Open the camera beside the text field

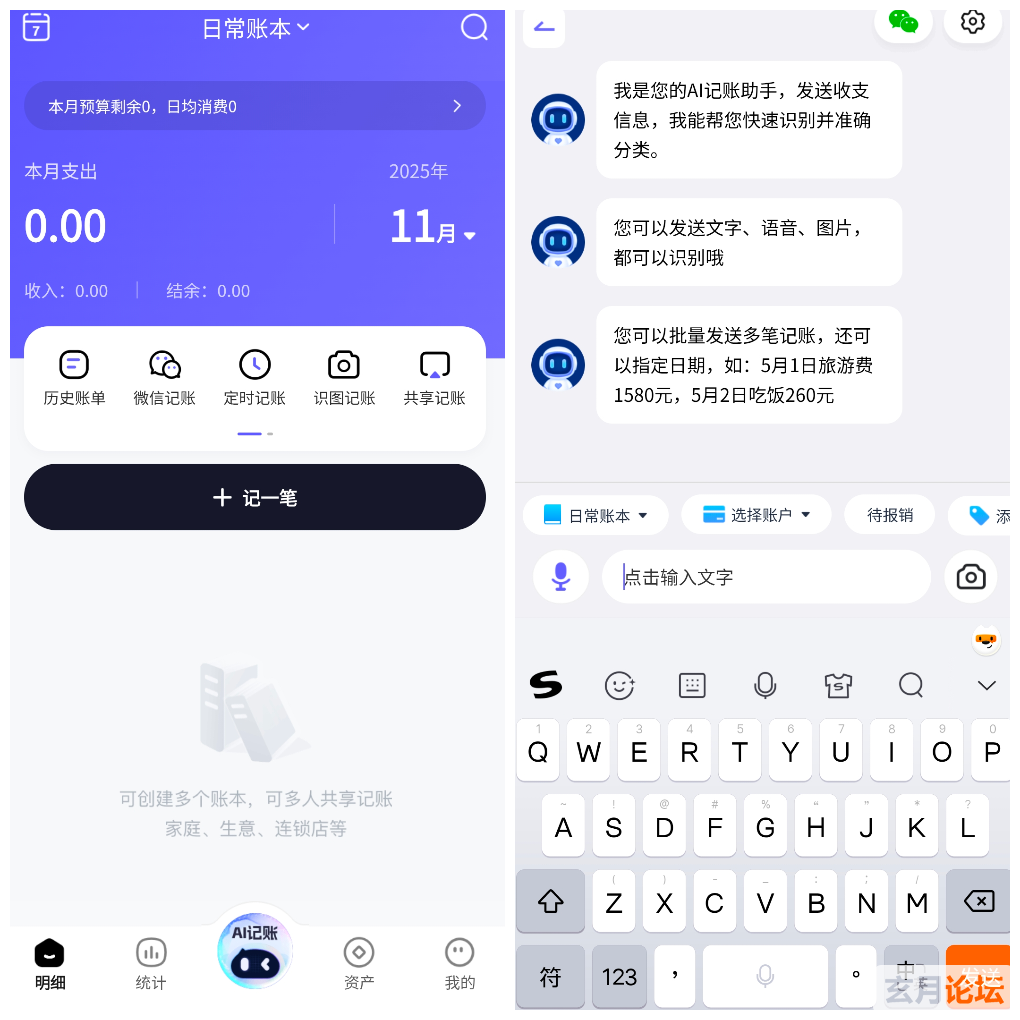970,577
